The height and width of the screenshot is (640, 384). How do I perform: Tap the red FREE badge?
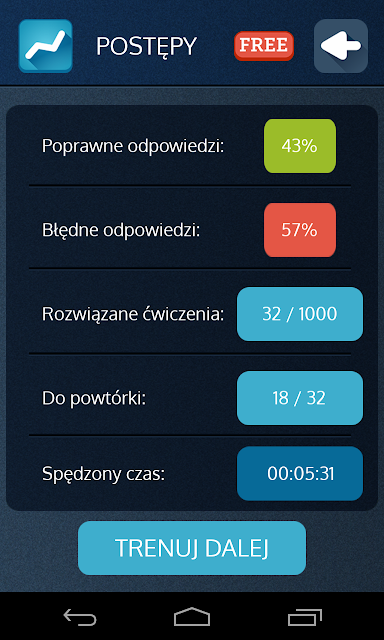coord(264,46)
